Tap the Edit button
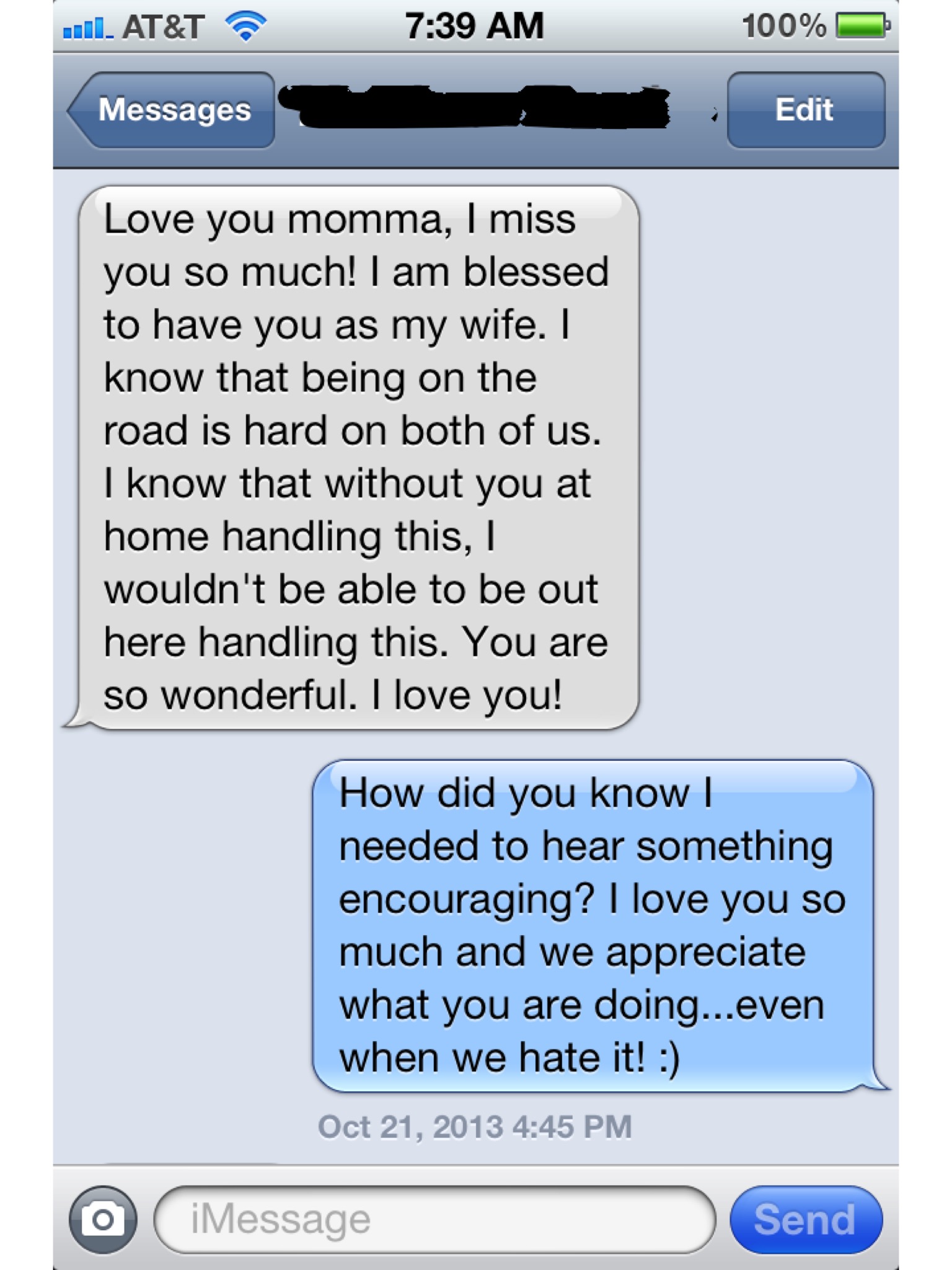 pyautogui.click(x=805, y=110)
